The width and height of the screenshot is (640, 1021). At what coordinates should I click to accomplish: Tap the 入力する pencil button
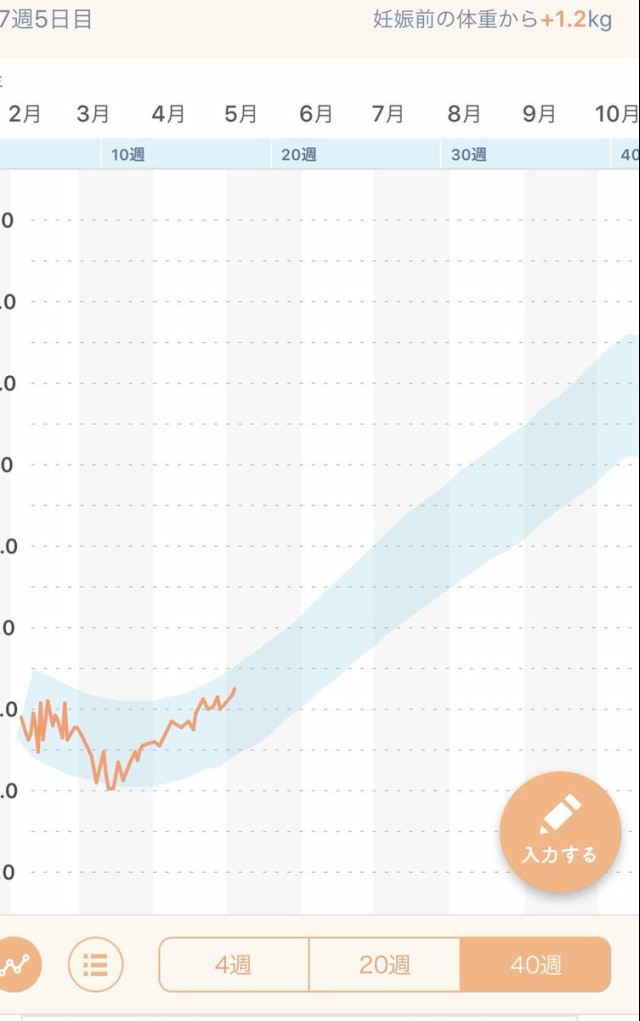pos(560,832)
